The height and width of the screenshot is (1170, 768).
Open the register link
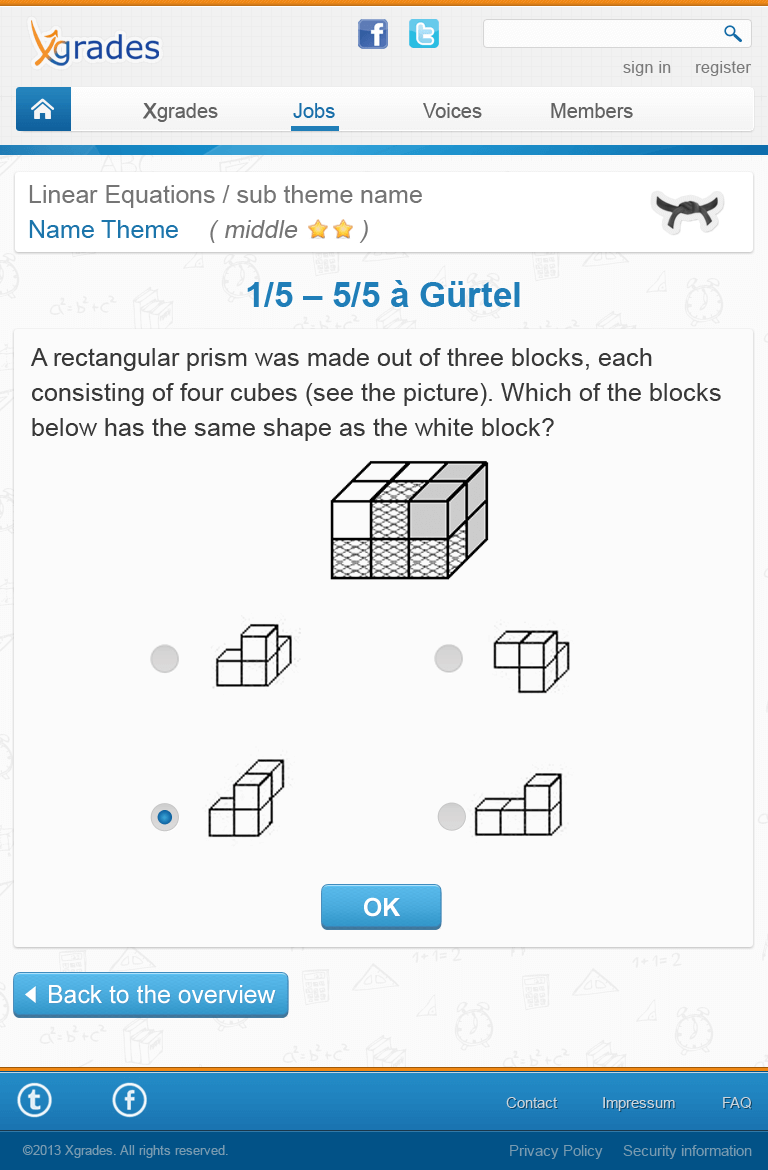(x=722, y=68)
